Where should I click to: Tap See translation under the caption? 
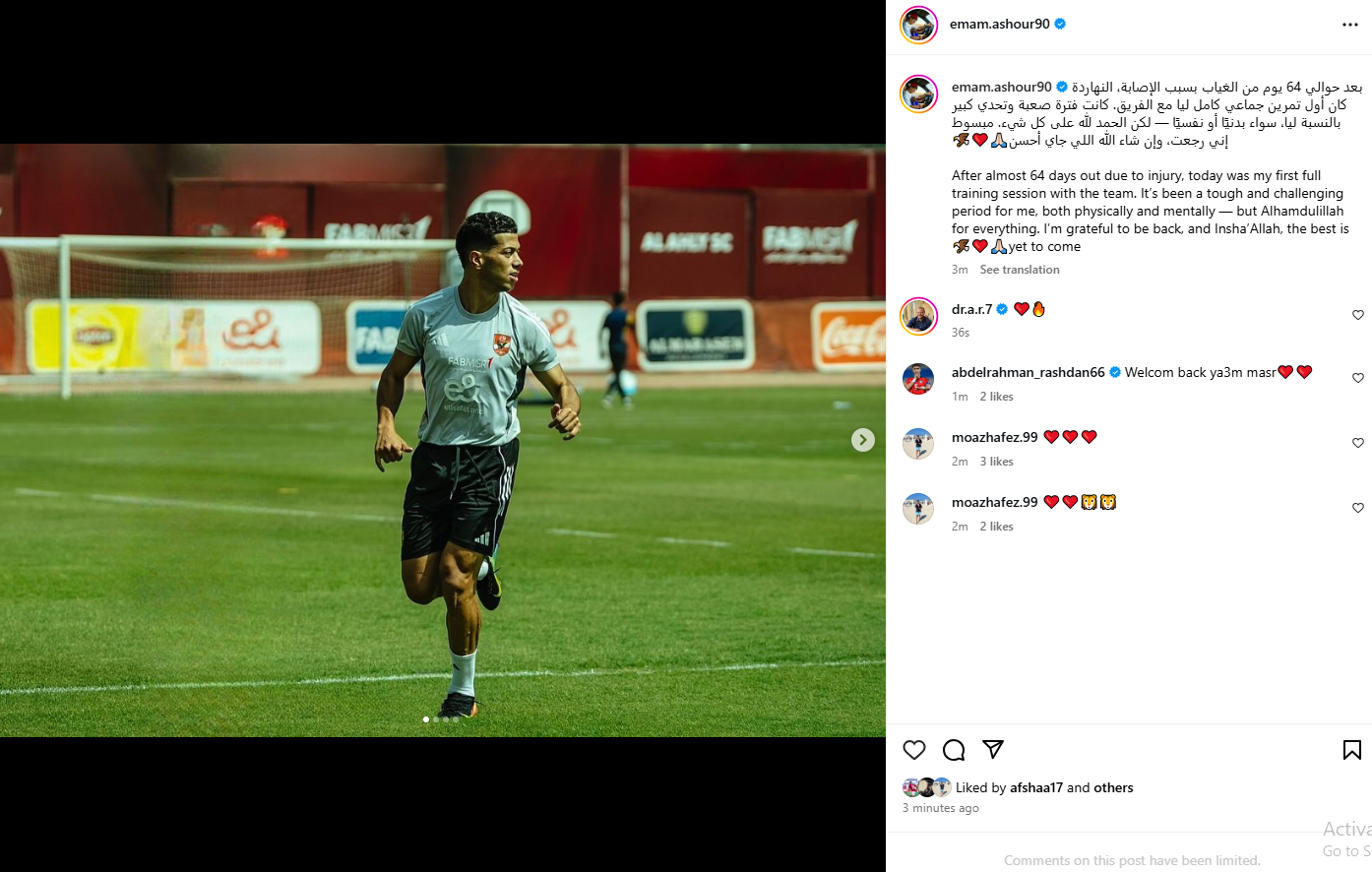1020,270
